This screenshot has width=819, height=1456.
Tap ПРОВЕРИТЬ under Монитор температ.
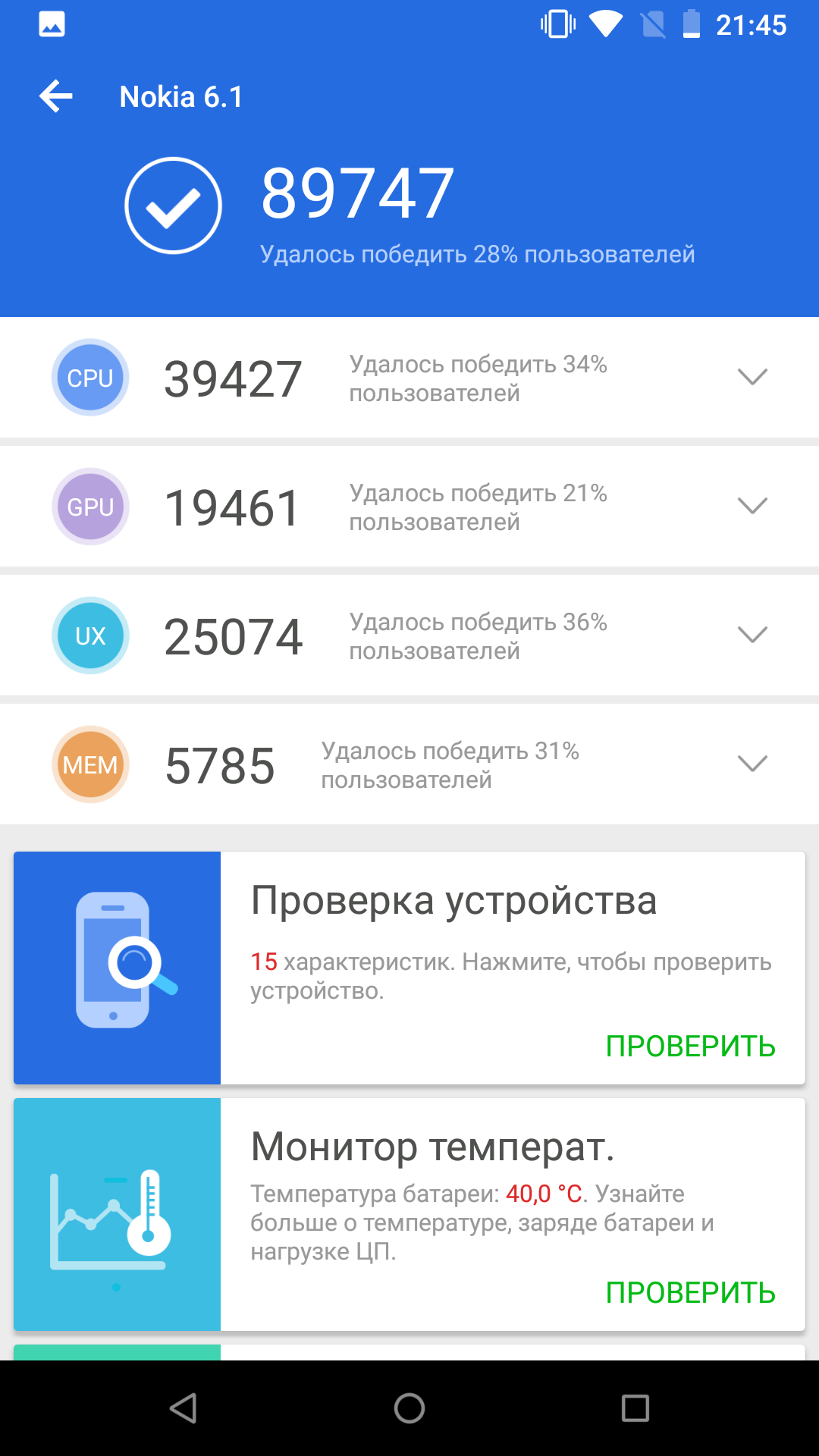click(x=690, y=1293)
